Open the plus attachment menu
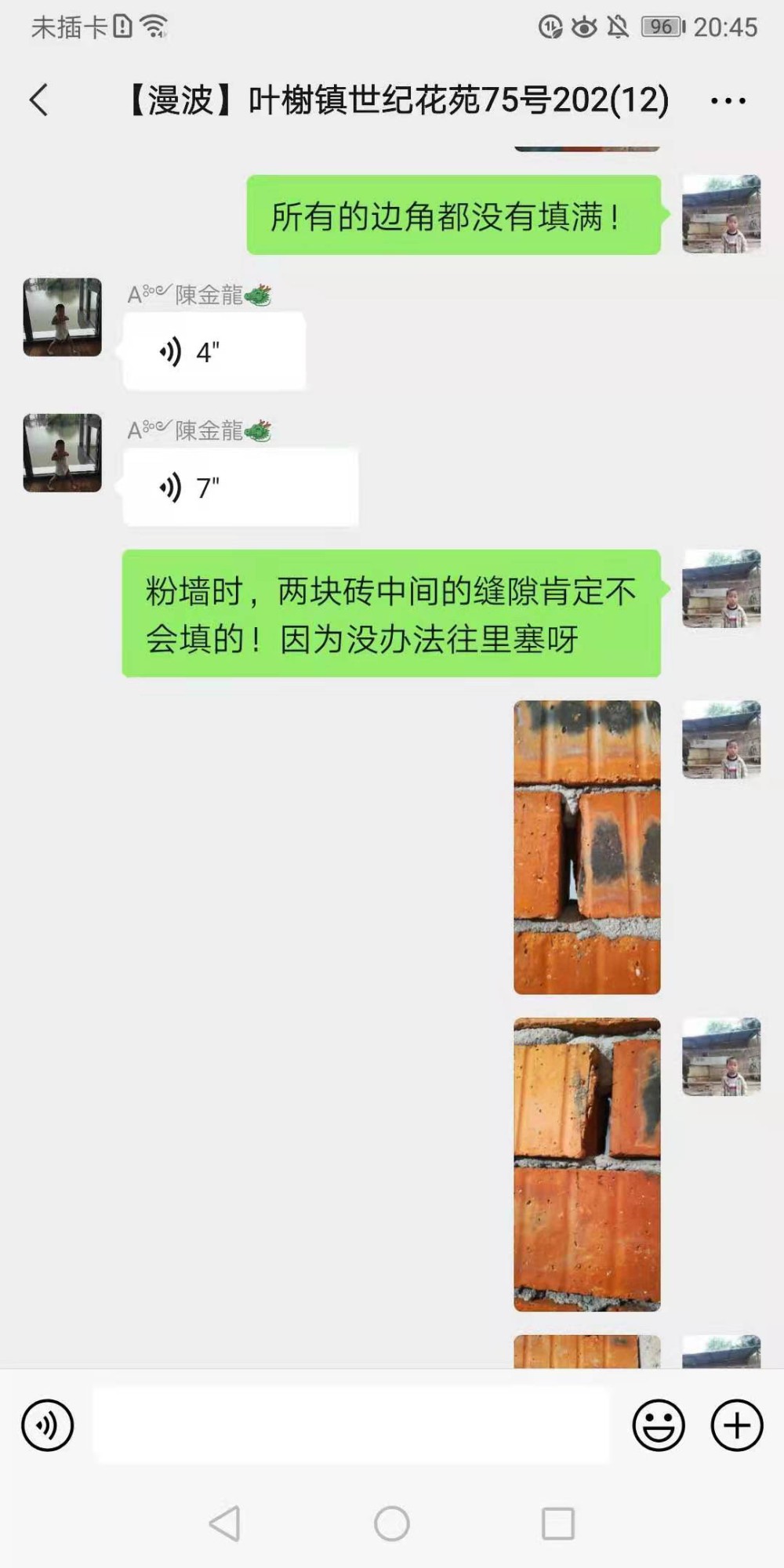The image size is (784, 1568). pos(736,1425)
